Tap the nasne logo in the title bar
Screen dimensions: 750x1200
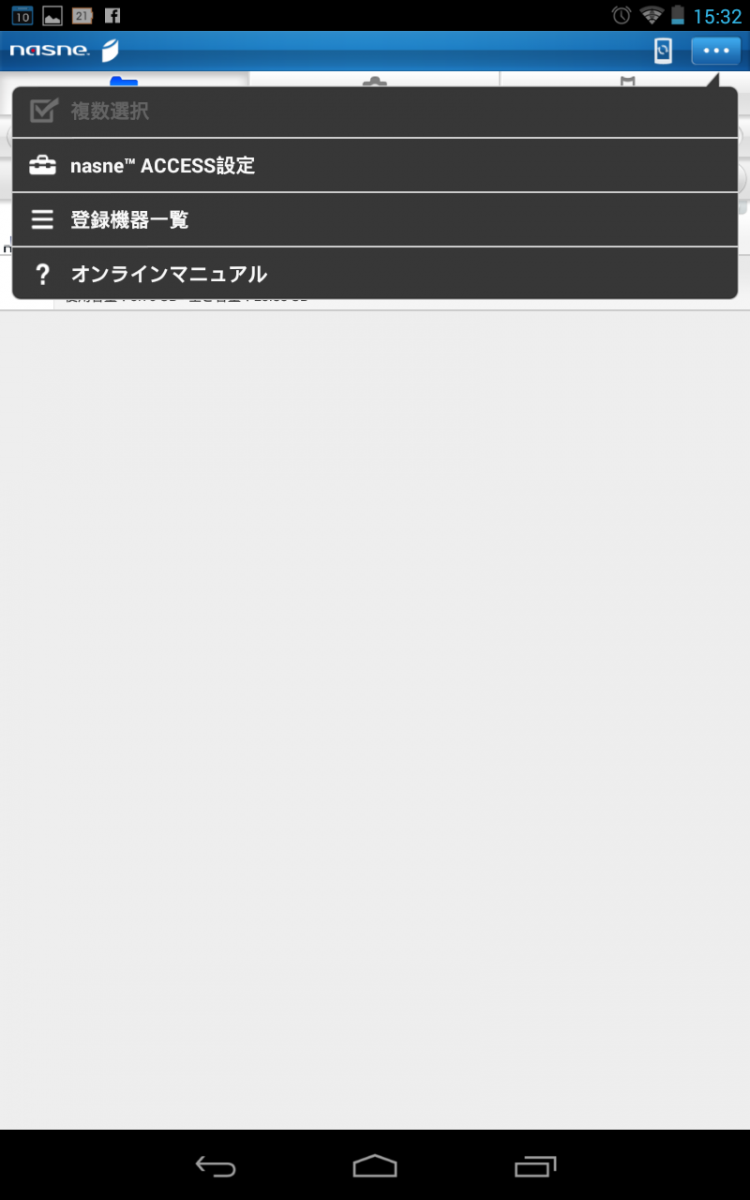point(48,49)
